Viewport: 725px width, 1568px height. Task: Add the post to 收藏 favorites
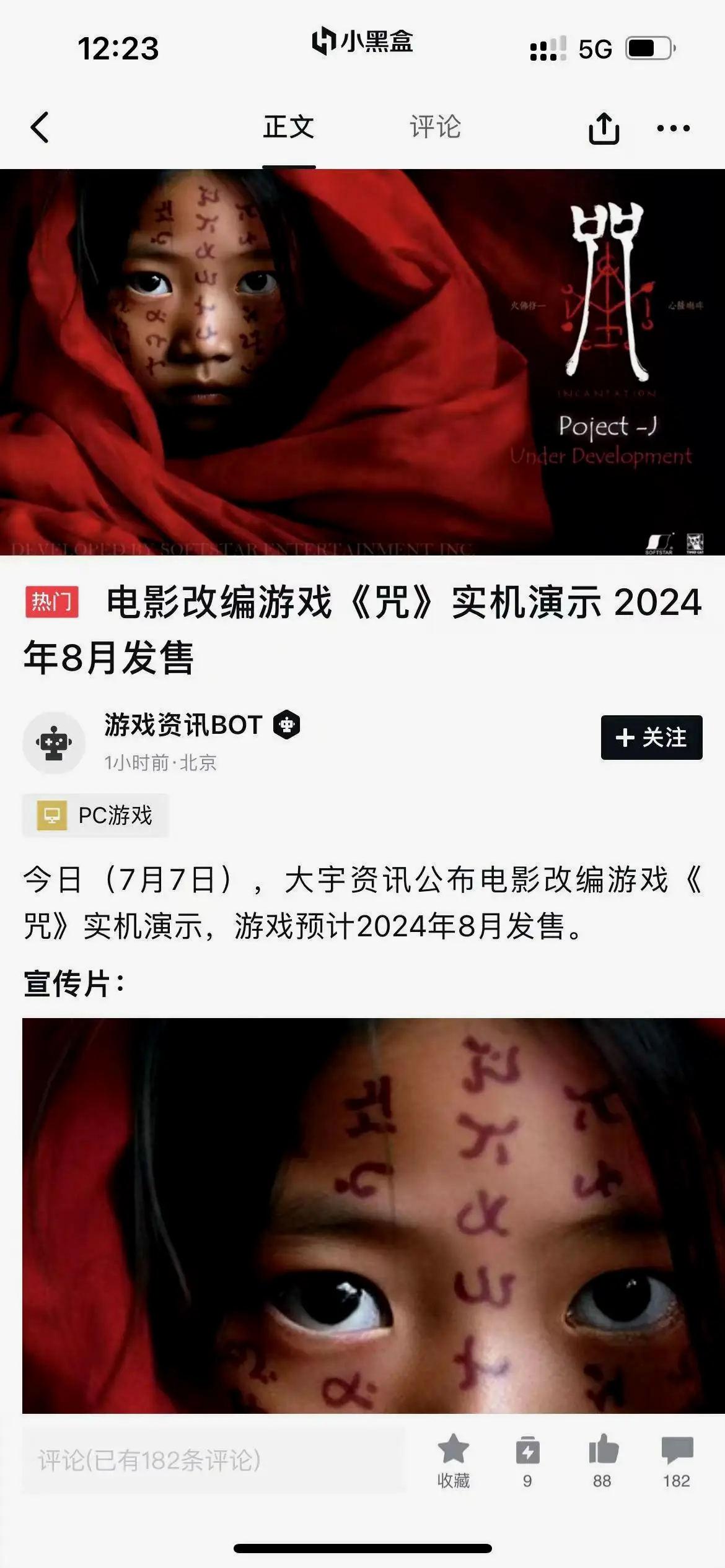[454, 1460]
